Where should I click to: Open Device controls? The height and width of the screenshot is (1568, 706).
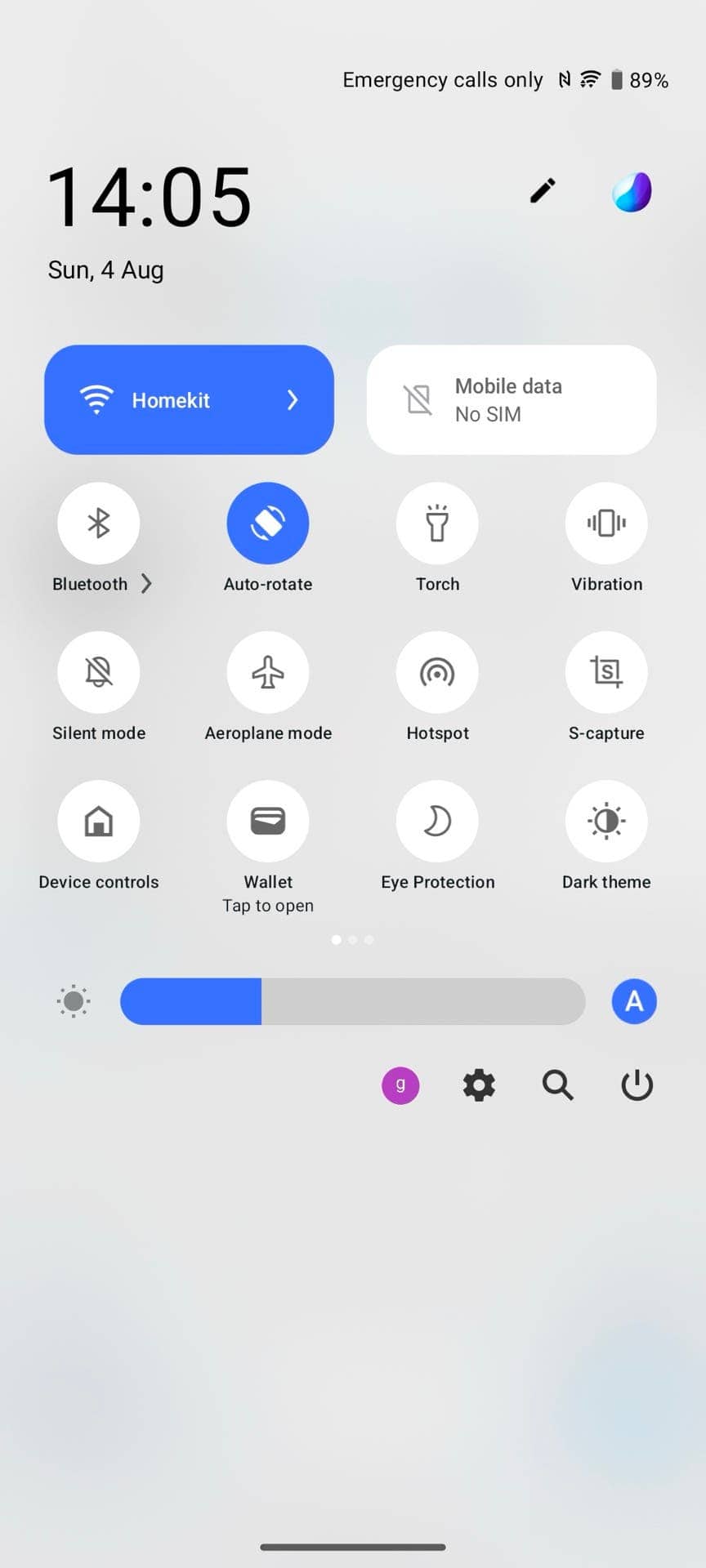pyautogui.click(x=99, y=821)
